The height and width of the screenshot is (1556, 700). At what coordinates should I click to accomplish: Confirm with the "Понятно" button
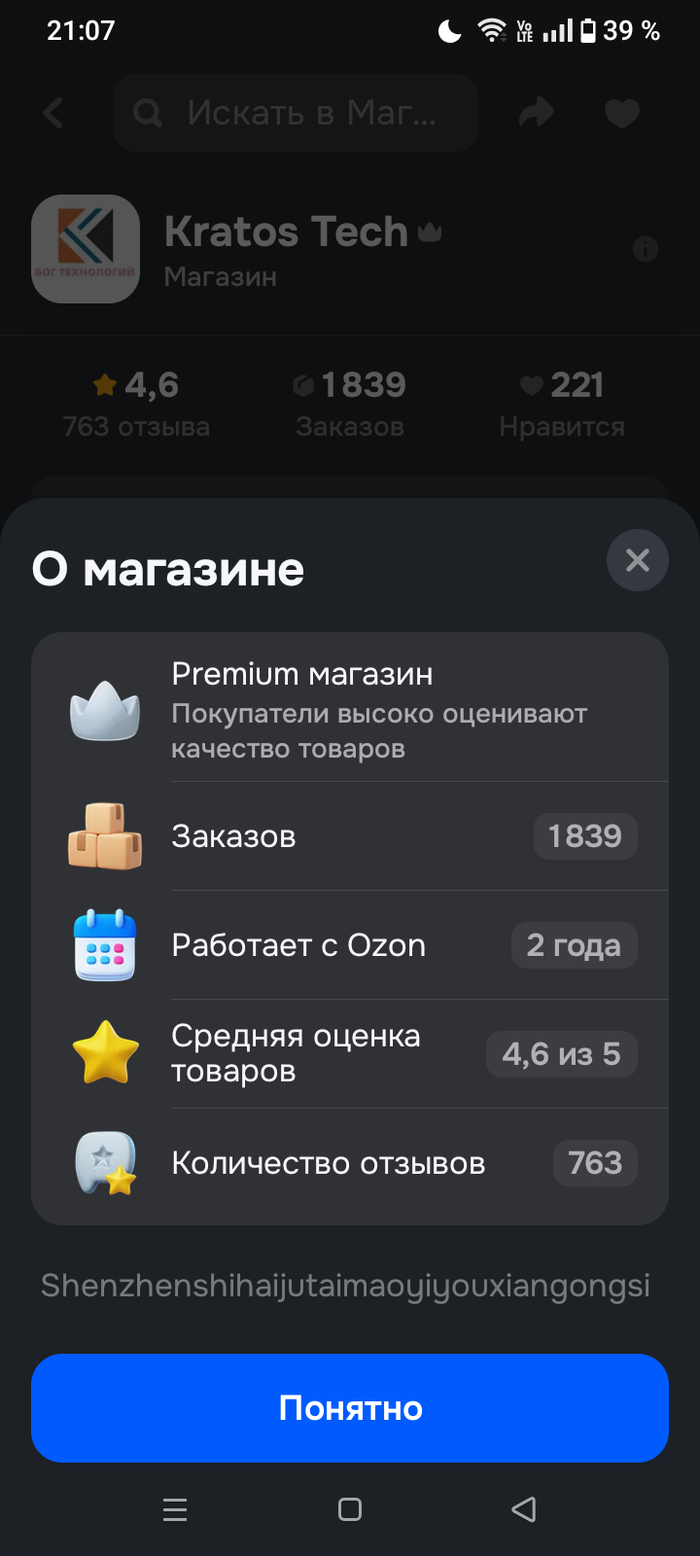[350, 1408]
